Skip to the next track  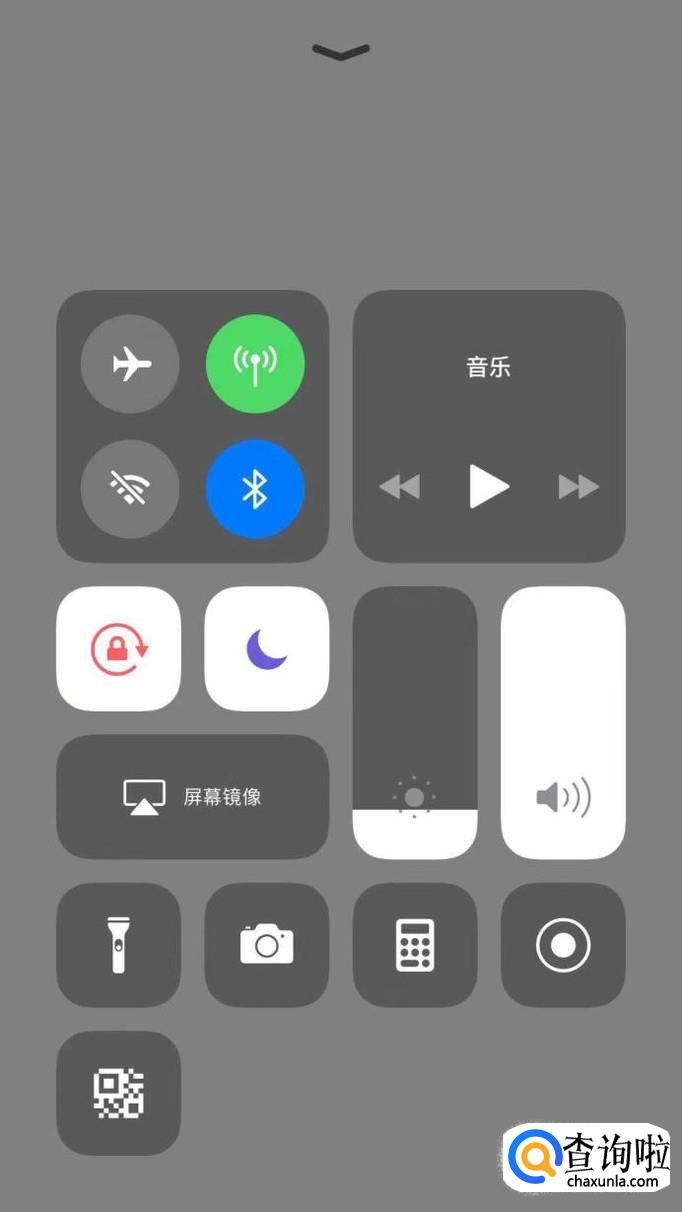(579, 487)
